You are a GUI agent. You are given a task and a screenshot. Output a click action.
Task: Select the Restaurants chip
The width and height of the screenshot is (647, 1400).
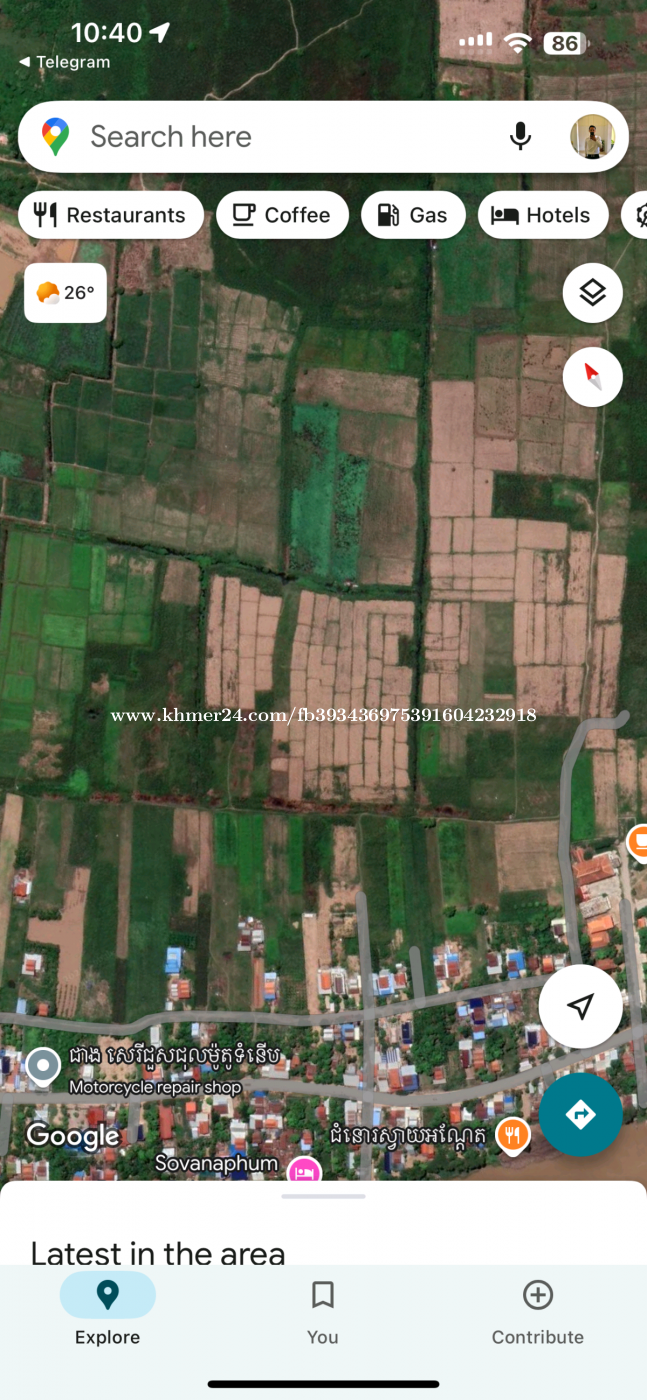[111, 215]
